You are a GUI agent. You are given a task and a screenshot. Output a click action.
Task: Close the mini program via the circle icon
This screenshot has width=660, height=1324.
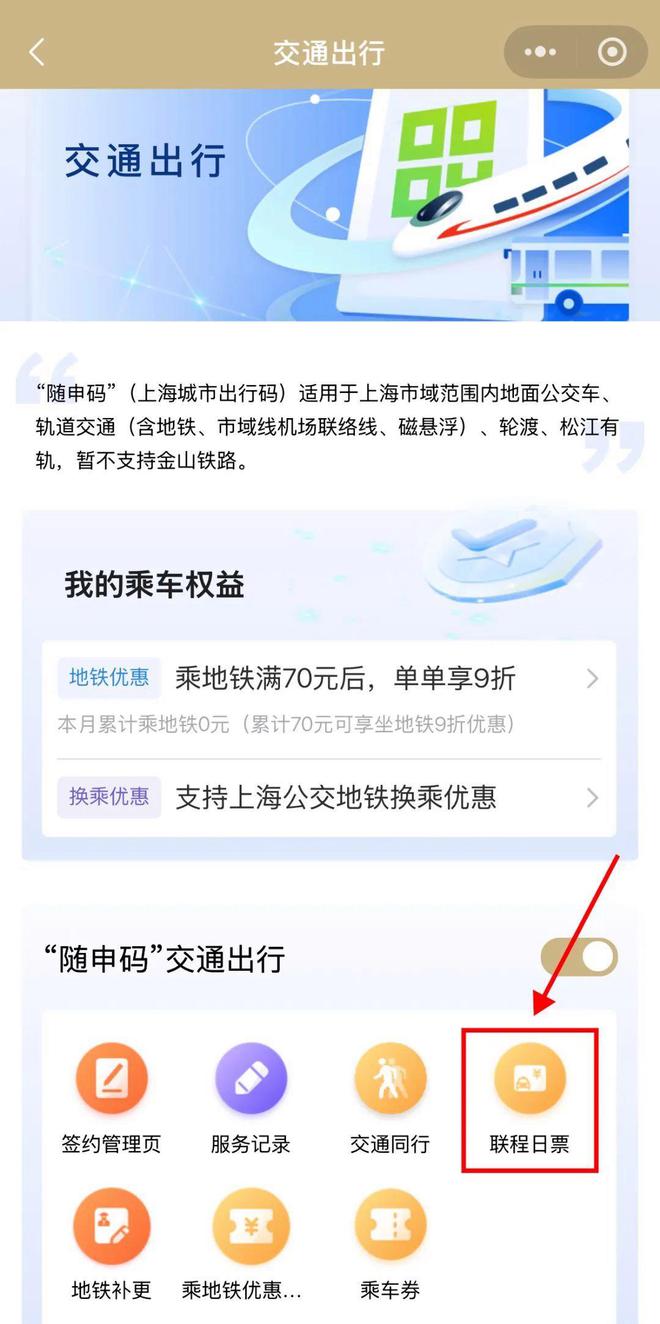click(611, 52)
